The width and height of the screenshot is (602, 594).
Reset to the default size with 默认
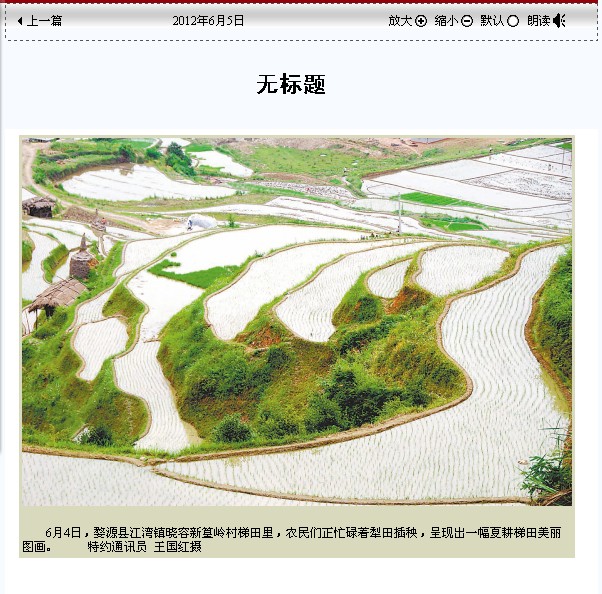coord(499,20)
